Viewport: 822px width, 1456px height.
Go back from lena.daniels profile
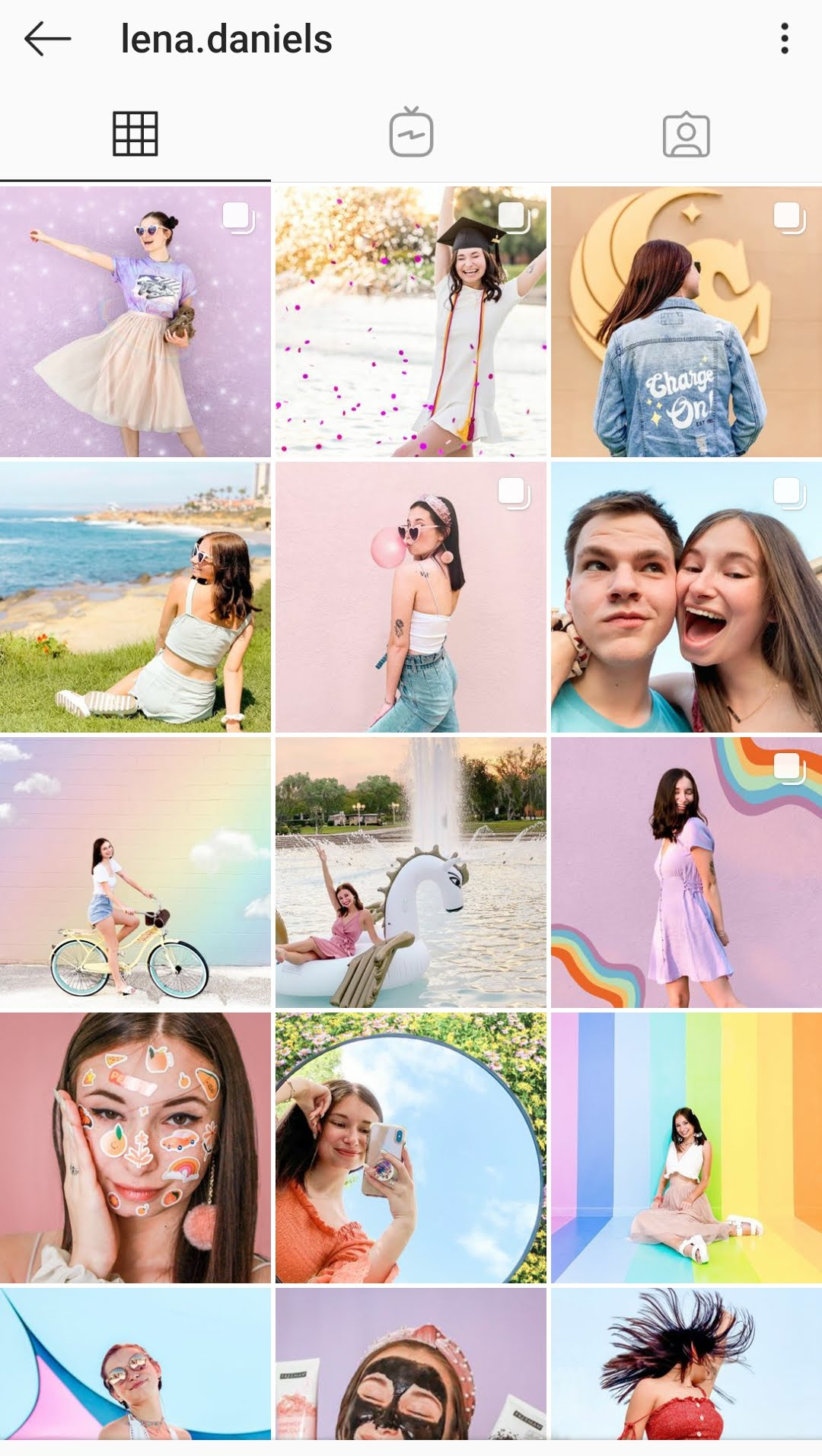(47, 39)
